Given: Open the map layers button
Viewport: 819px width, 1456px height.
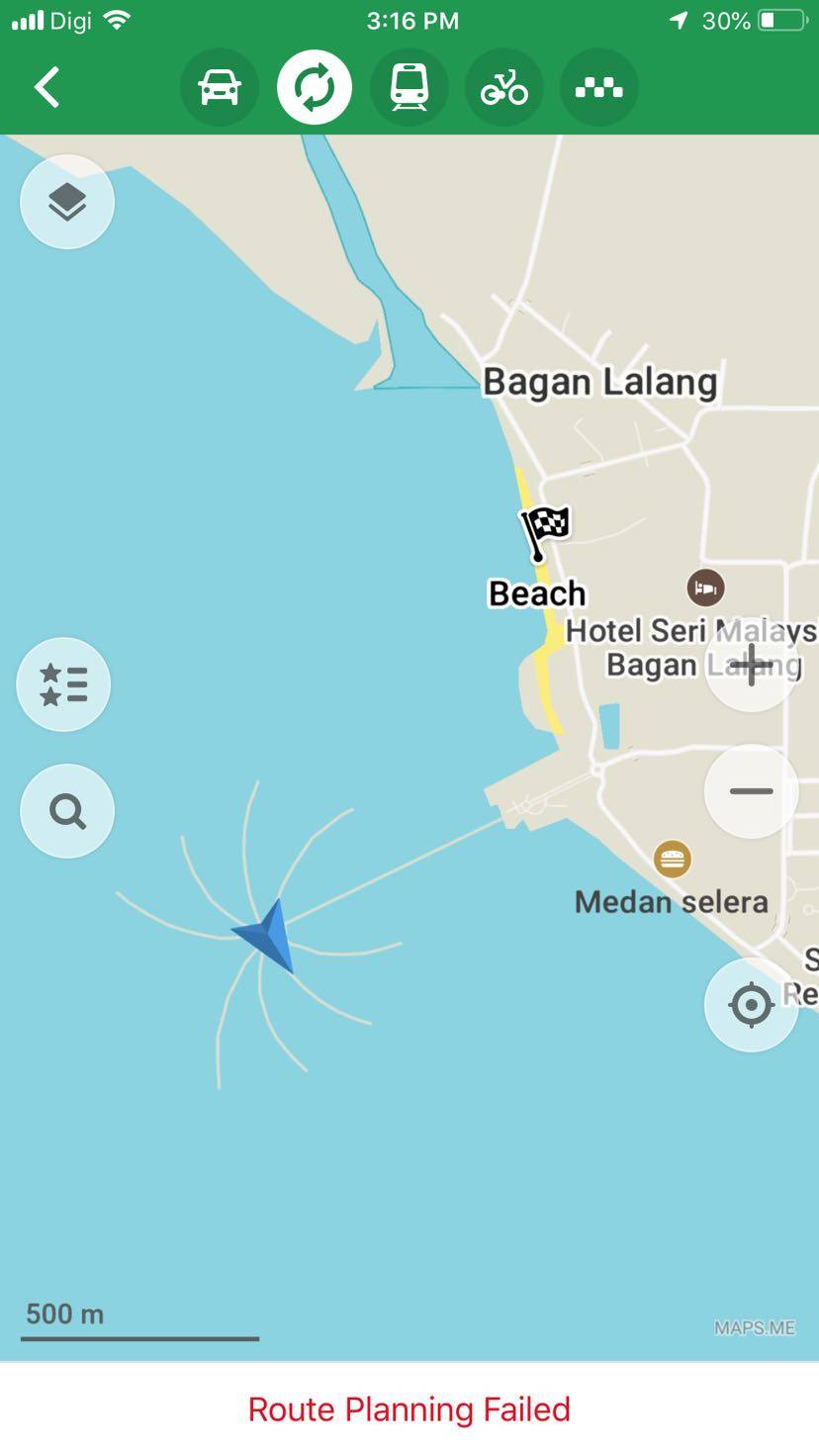Looking at the screenshot, I should (x=67, y=202).
